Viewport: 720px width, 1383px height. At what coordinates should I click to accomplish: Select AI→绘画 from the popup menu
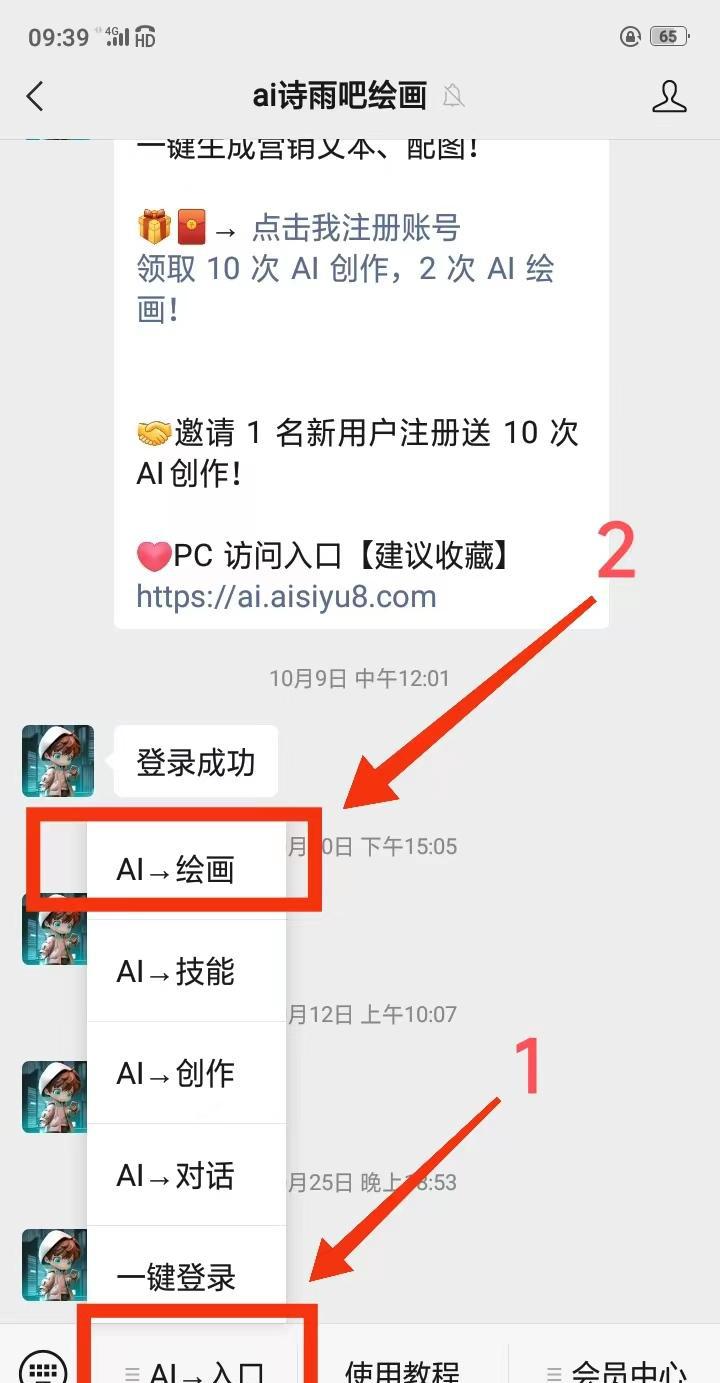pyautogui.click(x=176, y=869)
